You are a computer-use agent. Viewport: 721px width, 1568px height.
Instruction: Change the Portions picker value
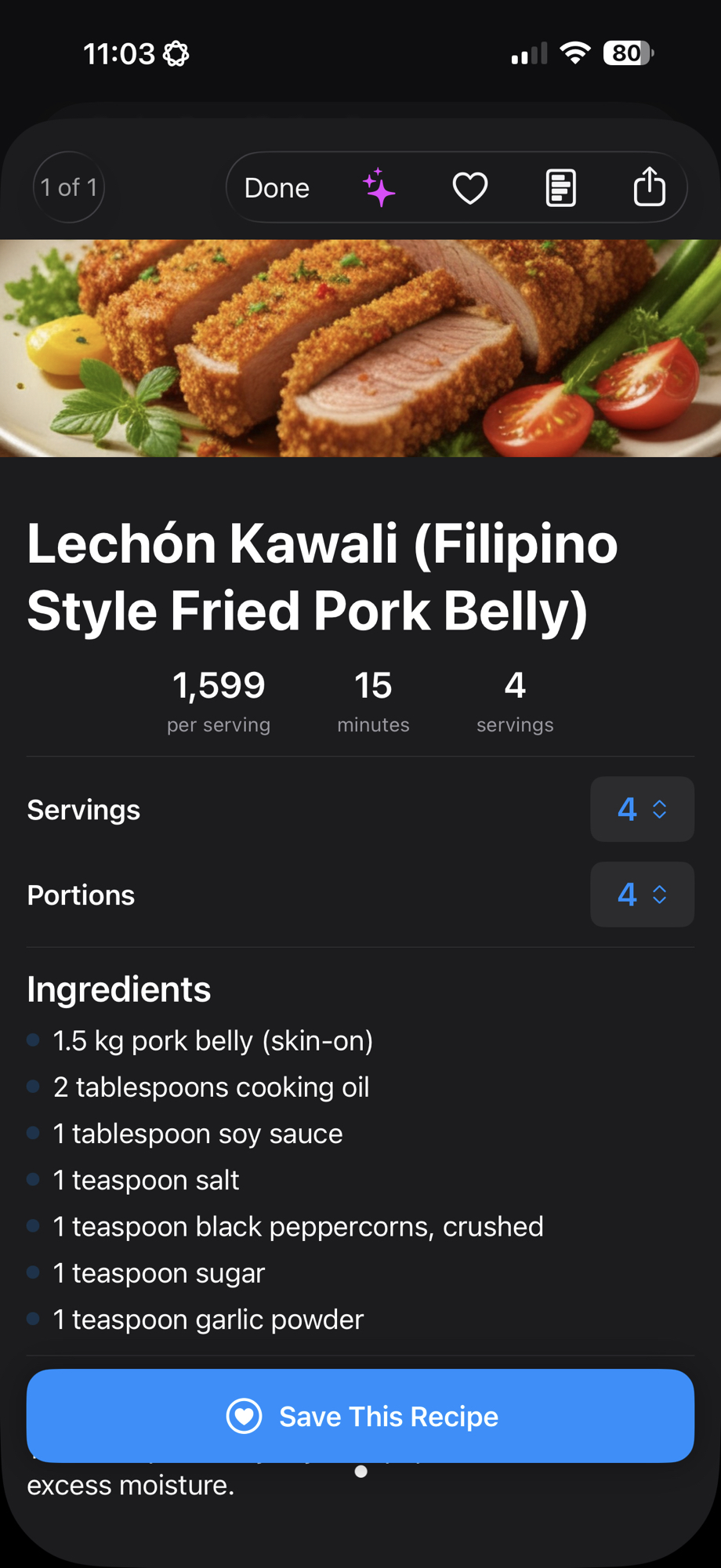tap(642, 895)
